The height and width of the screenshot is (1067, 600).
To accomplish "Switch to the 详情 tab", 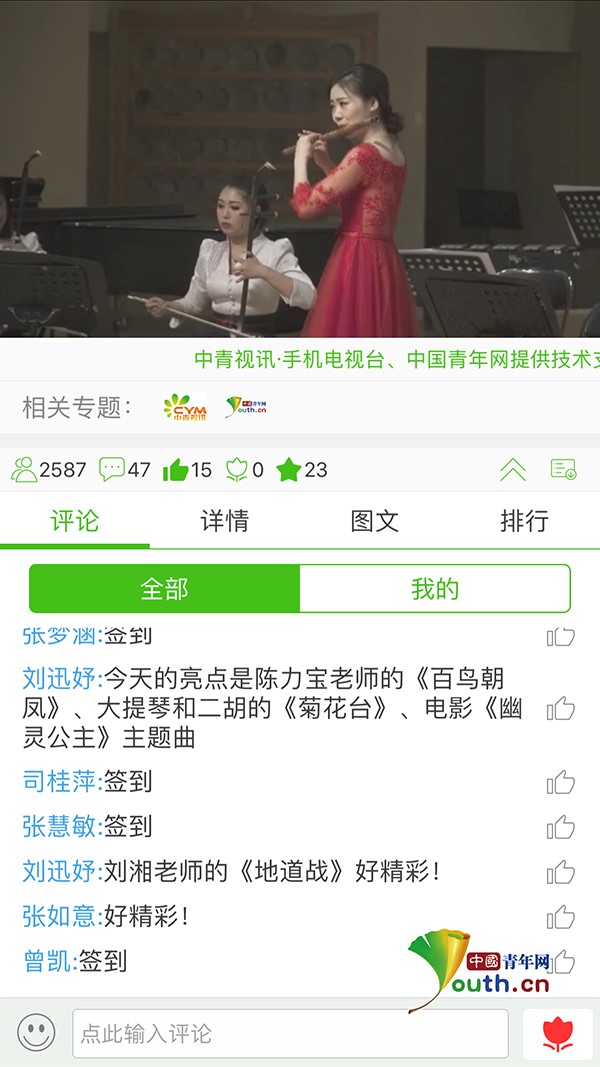I will point(224,521).
